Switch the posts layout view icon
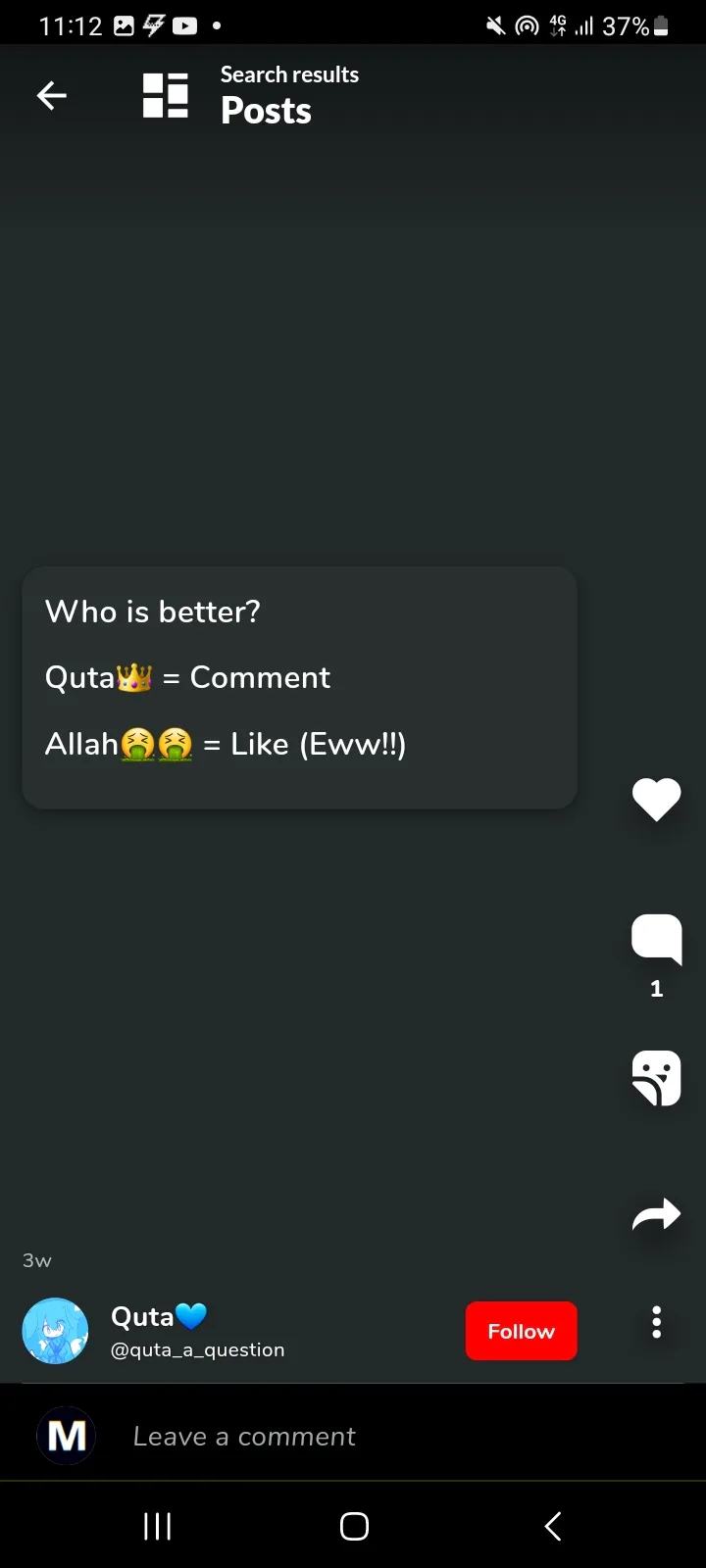706x1568 pixels. [x=165, y=95]
